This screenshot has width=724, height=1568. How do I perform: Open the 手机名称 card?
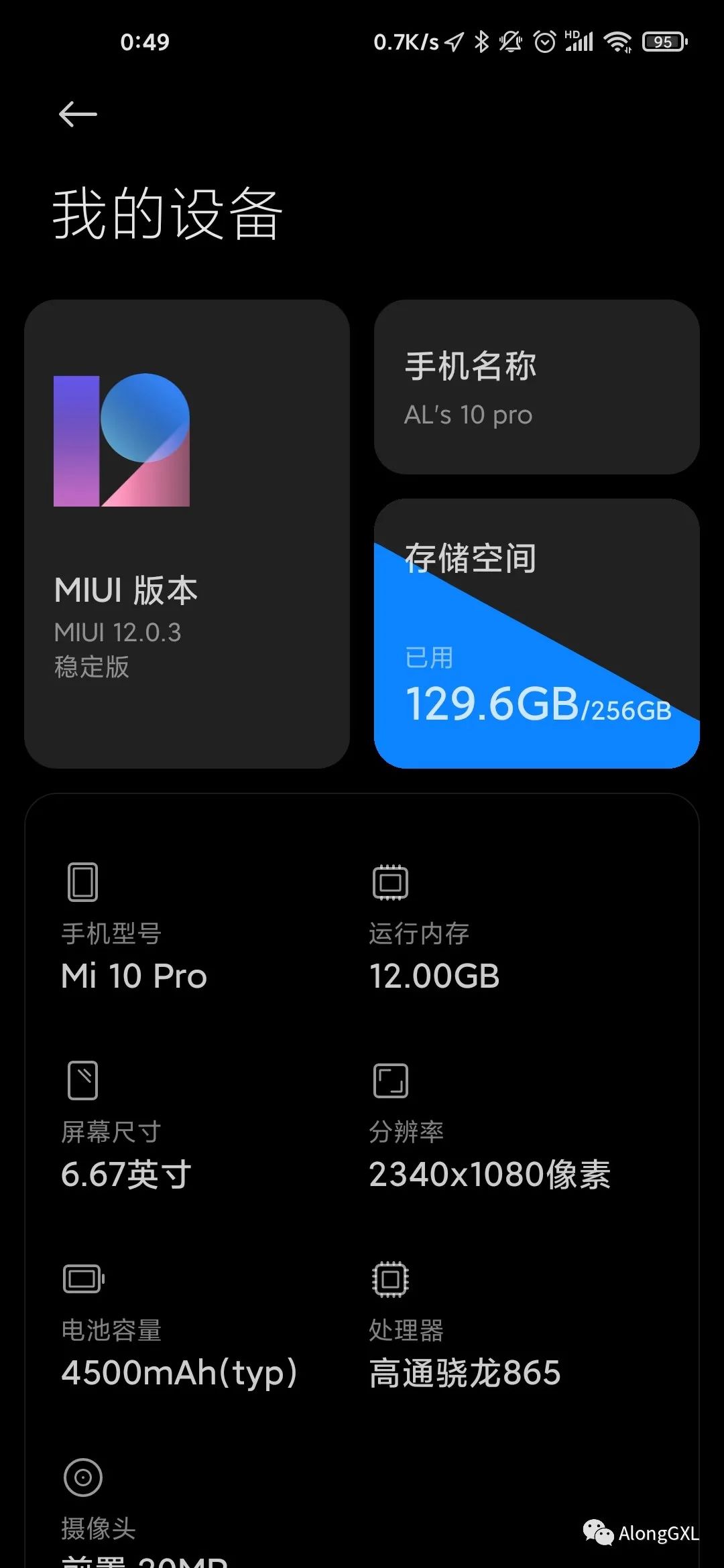pyautogui.click(x=537, y=387)
